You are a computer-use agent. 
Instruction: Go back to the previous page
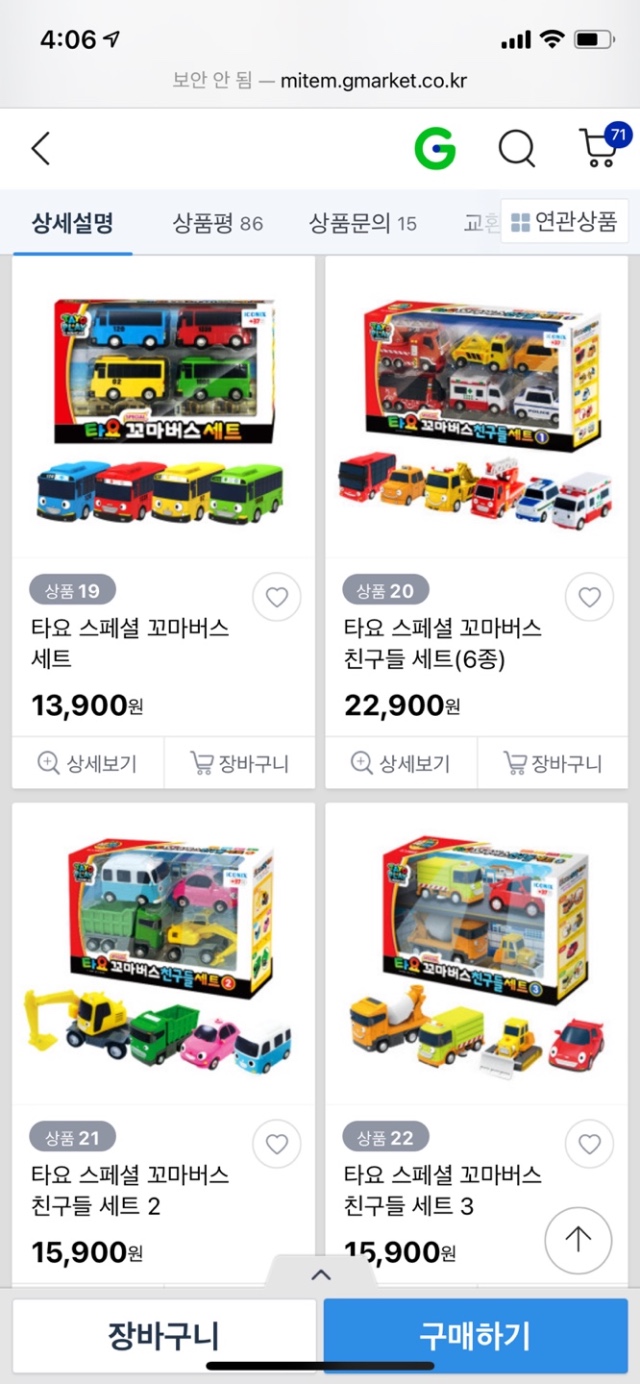coord(41,149)
